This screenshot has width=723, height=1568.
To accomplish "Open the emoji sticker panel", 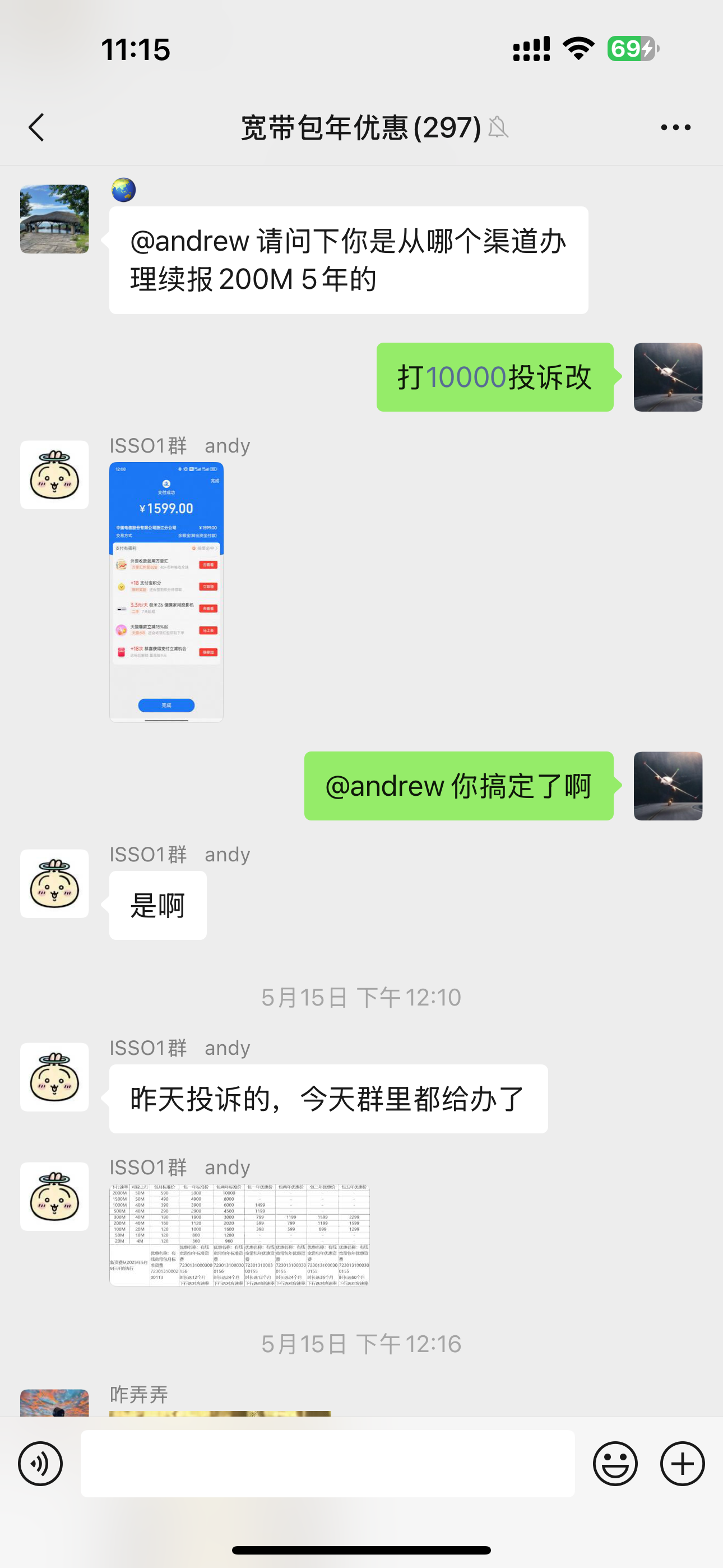I will pos(615,1463).
